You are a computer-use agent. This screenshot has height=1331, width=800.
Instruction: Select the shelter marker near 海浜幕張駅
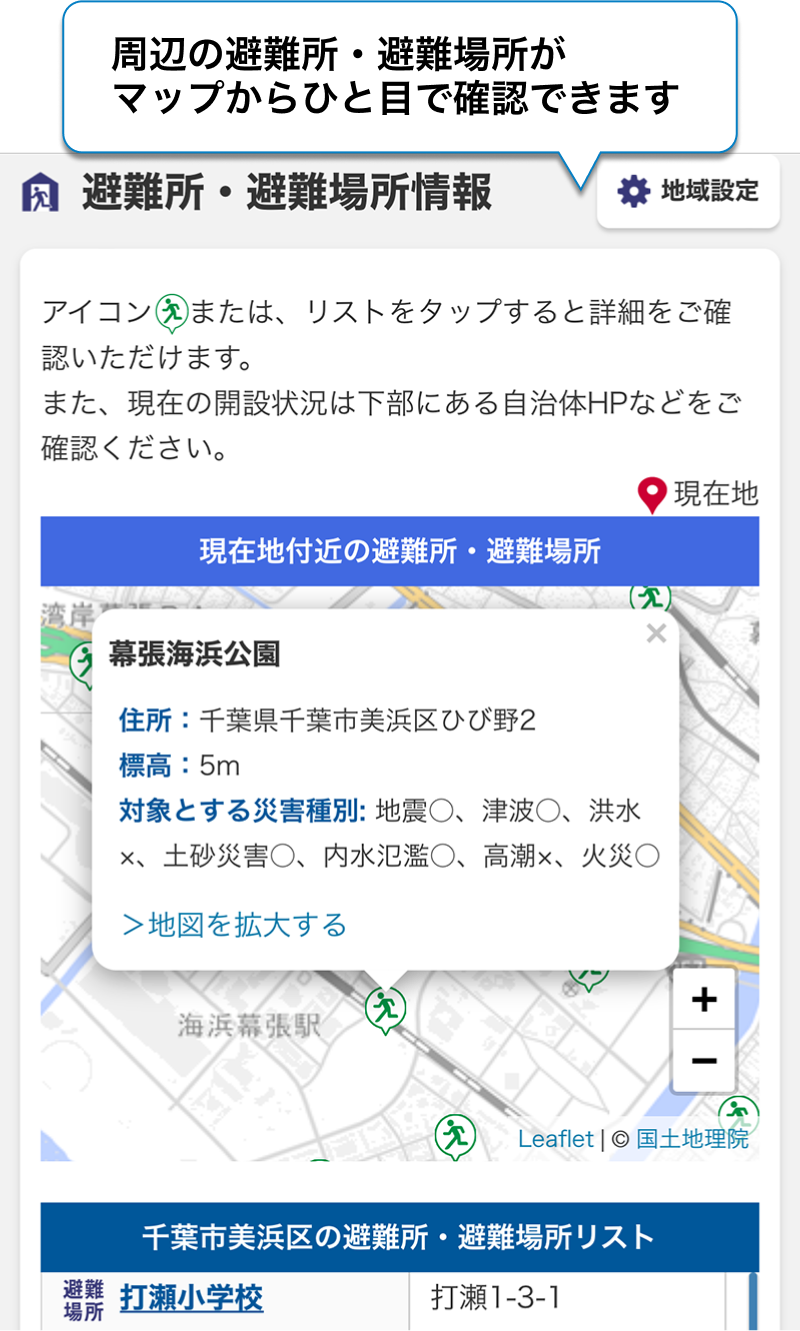tap(384, 1008)
